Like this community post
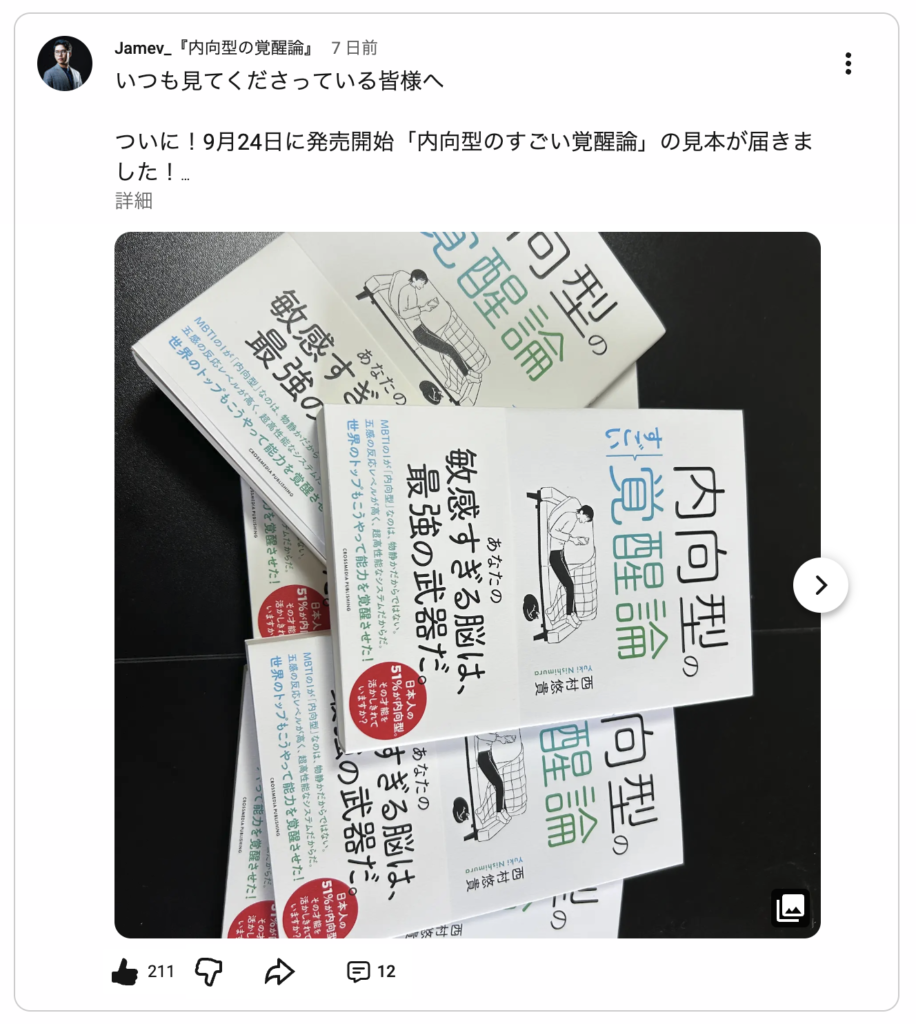This screenshot has width=916, height=1024. pyautogui.click(x=125, y=972)
